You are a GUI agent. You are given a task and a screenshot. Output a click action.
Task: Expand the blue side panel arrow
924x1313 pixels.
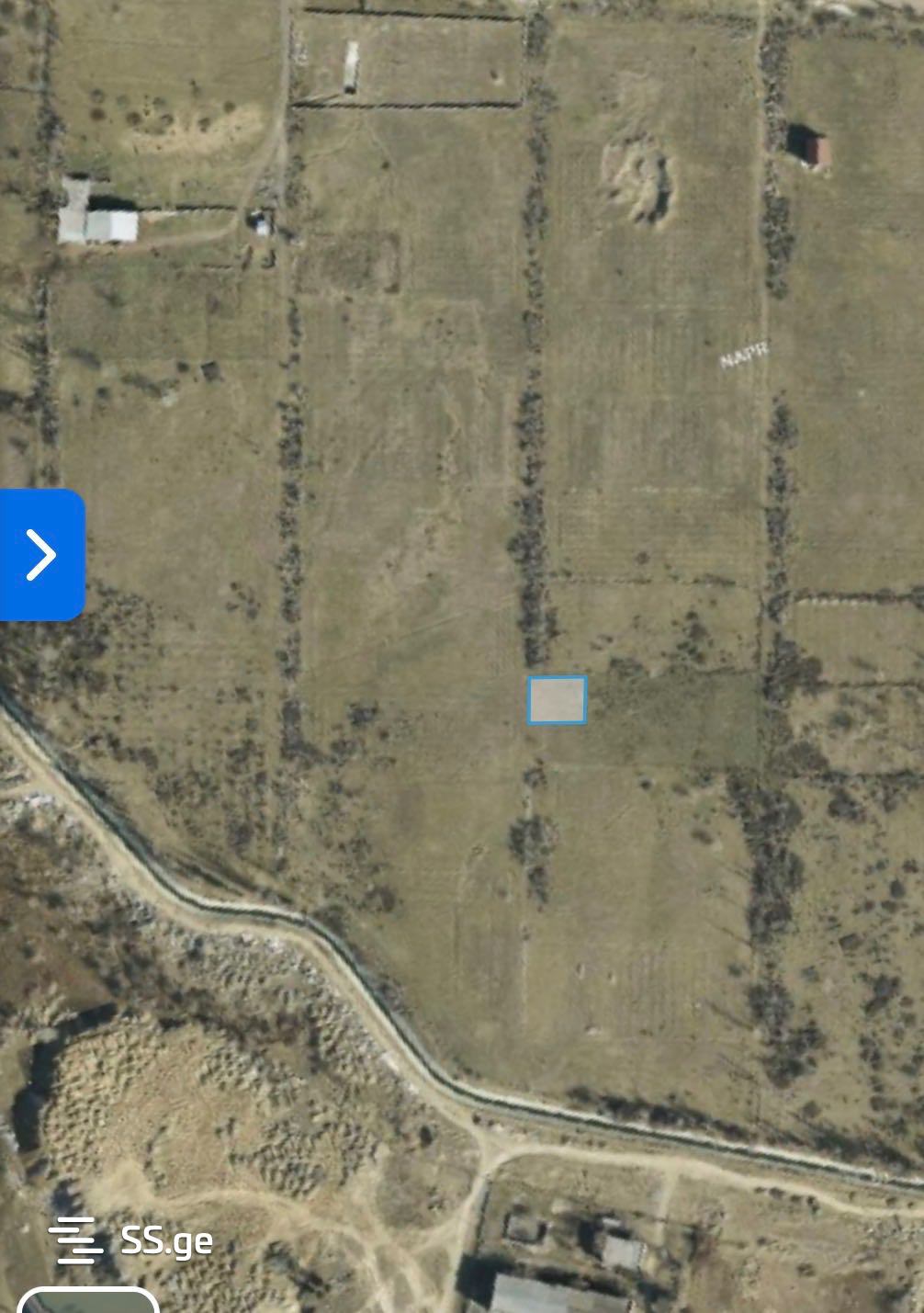pos(41,555)
